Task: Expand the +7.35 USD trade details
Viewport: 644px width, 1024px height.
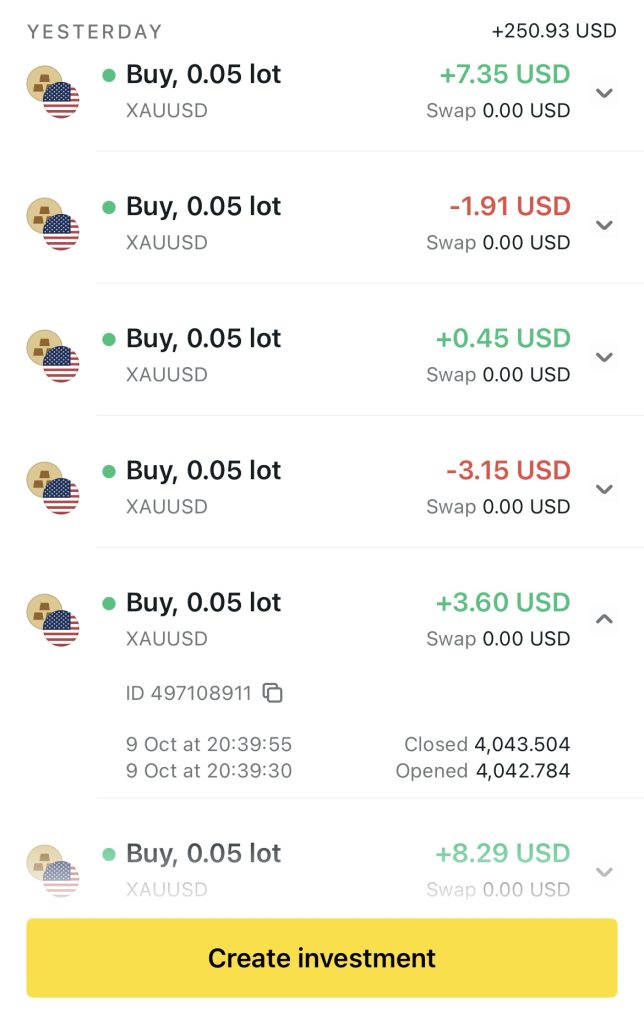Action: (x=603, y=93)
